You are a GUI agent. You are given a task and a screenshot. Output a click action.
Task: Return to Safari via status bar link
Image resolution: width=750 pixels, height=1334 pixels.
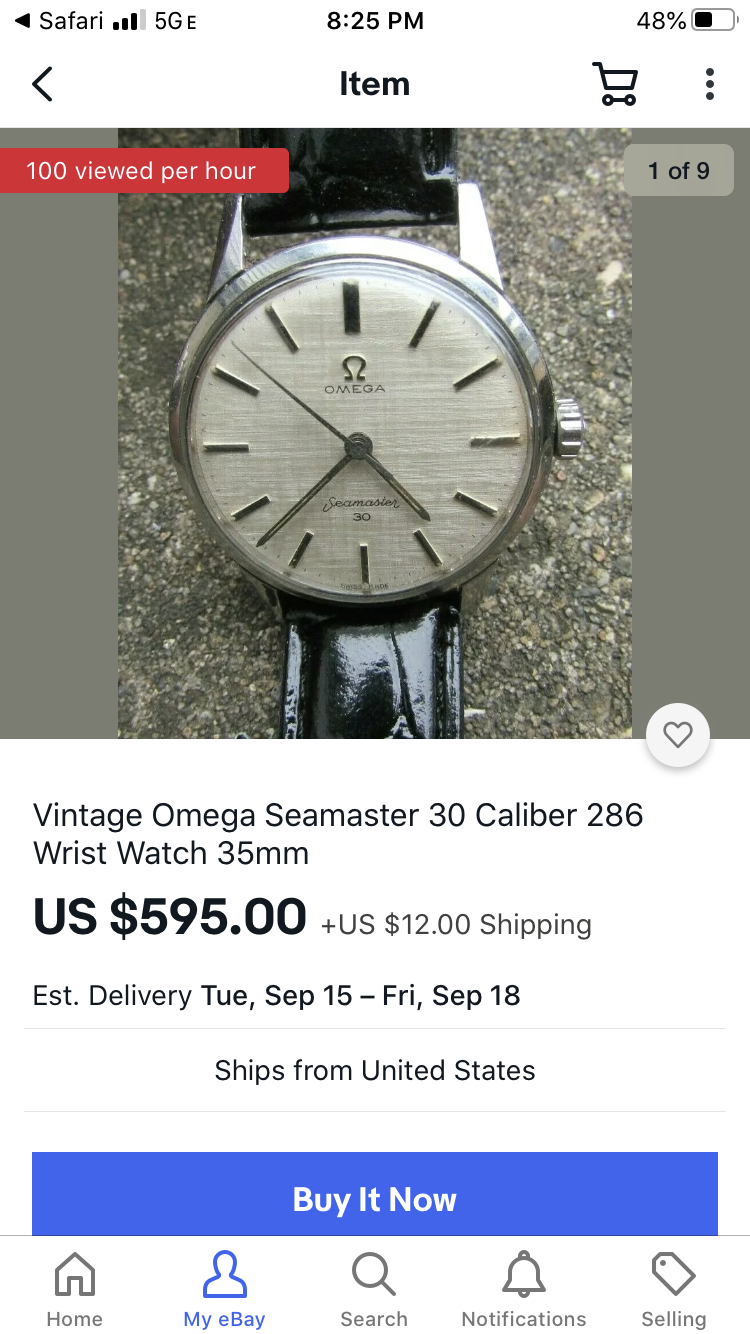coord(60,21)
